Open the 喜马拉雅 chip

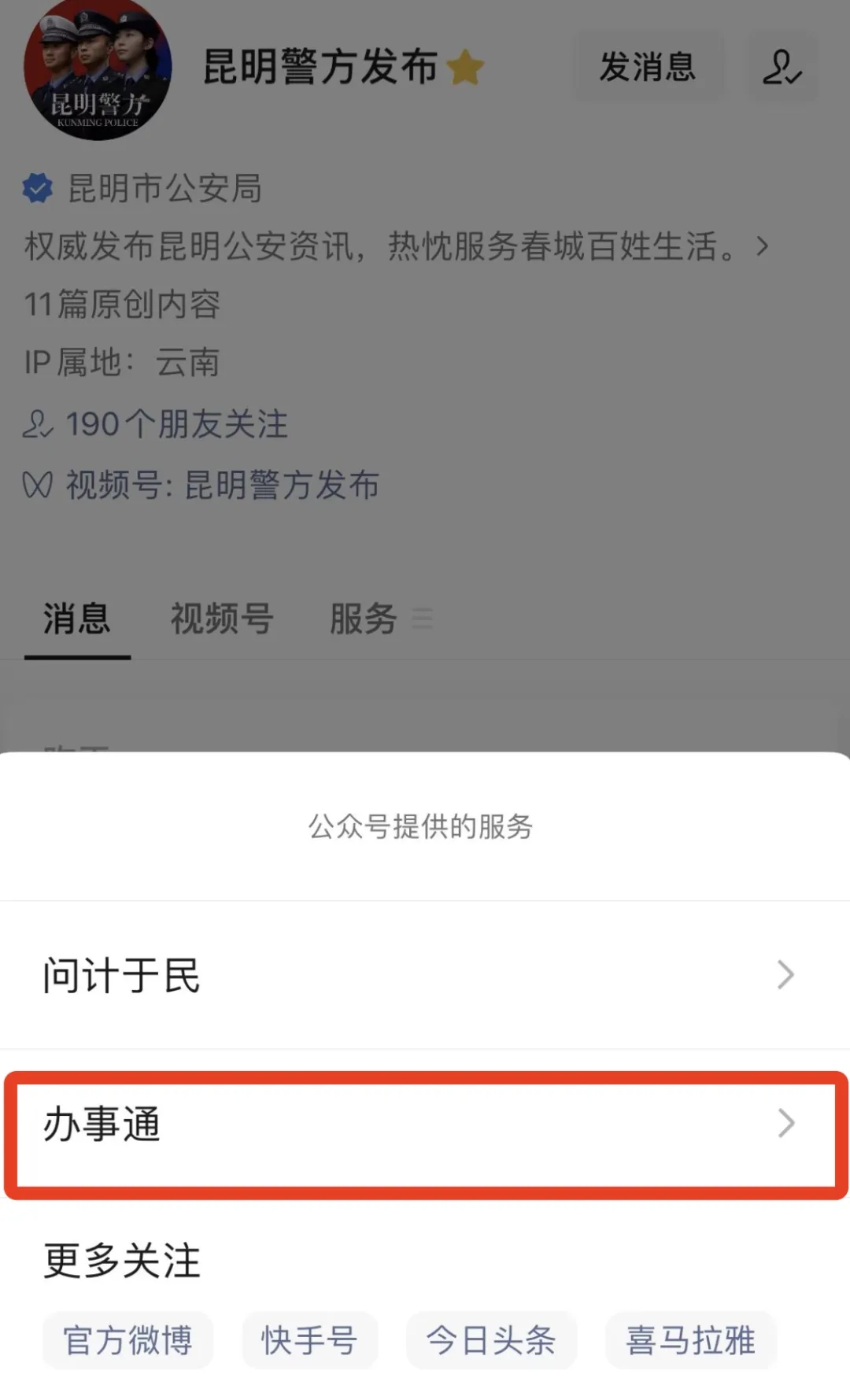pos(690,1339)
